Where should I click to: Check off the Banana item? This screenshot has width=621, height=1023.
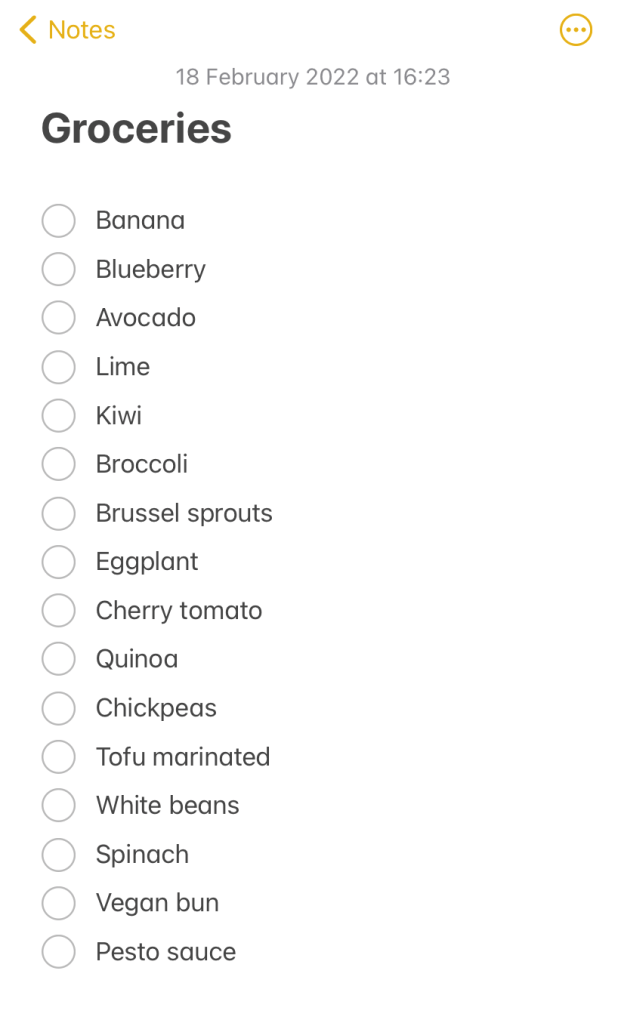point(58,220)
